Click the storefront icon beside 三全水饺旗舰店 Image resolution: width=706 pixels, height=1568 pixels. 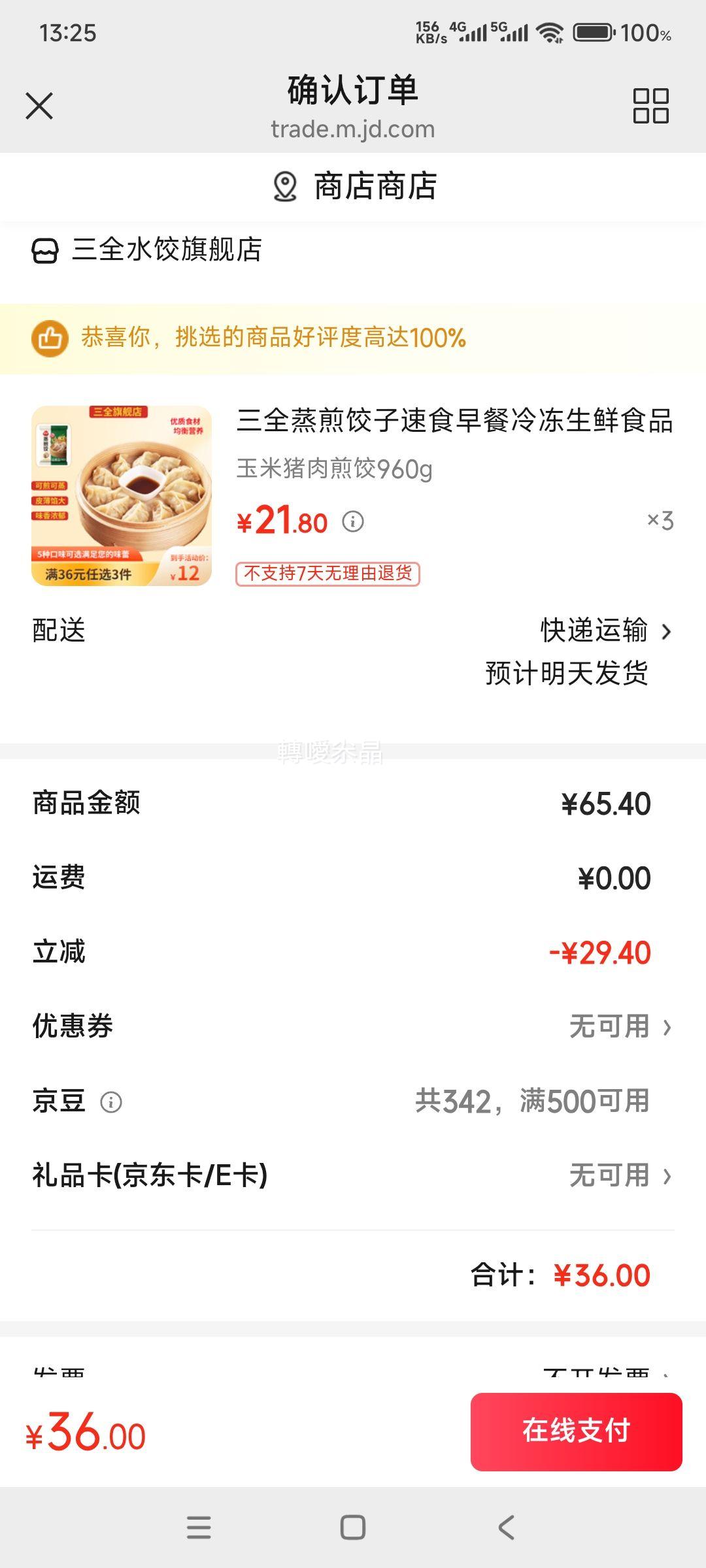(x=47, y=251)
